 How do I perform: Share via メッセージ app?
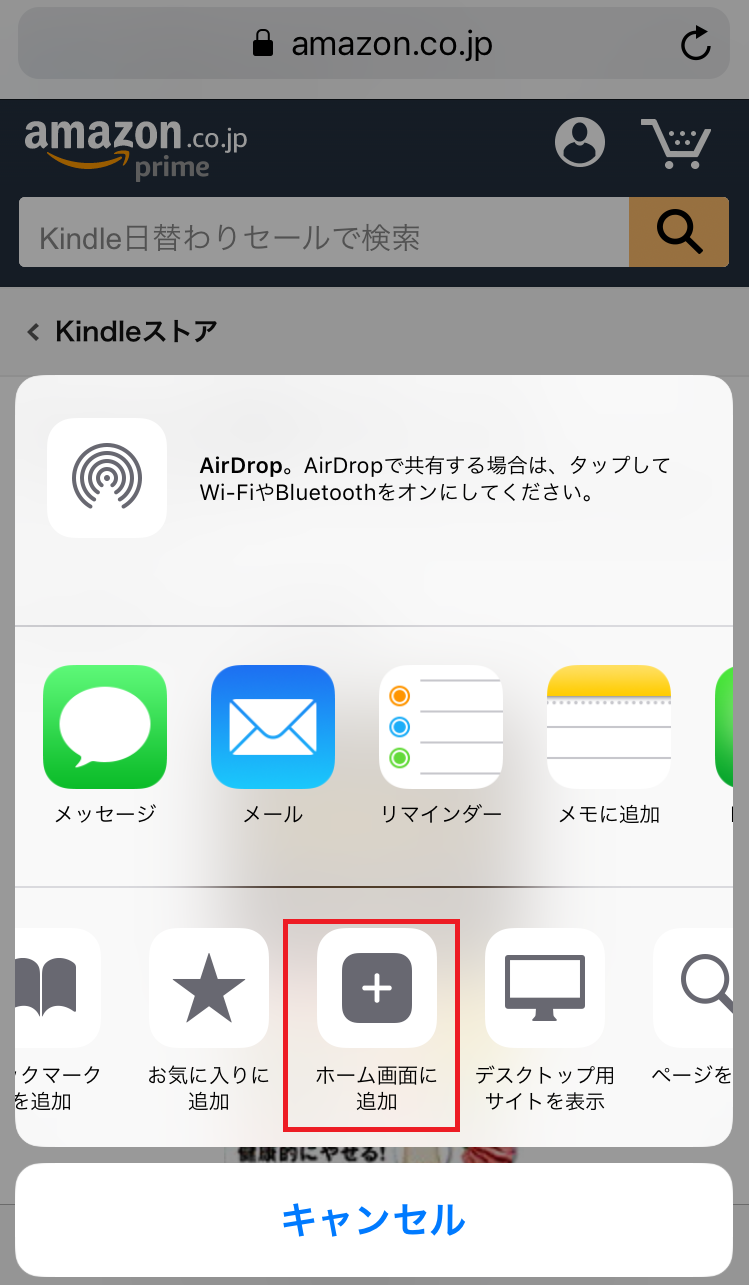(105, 727)
